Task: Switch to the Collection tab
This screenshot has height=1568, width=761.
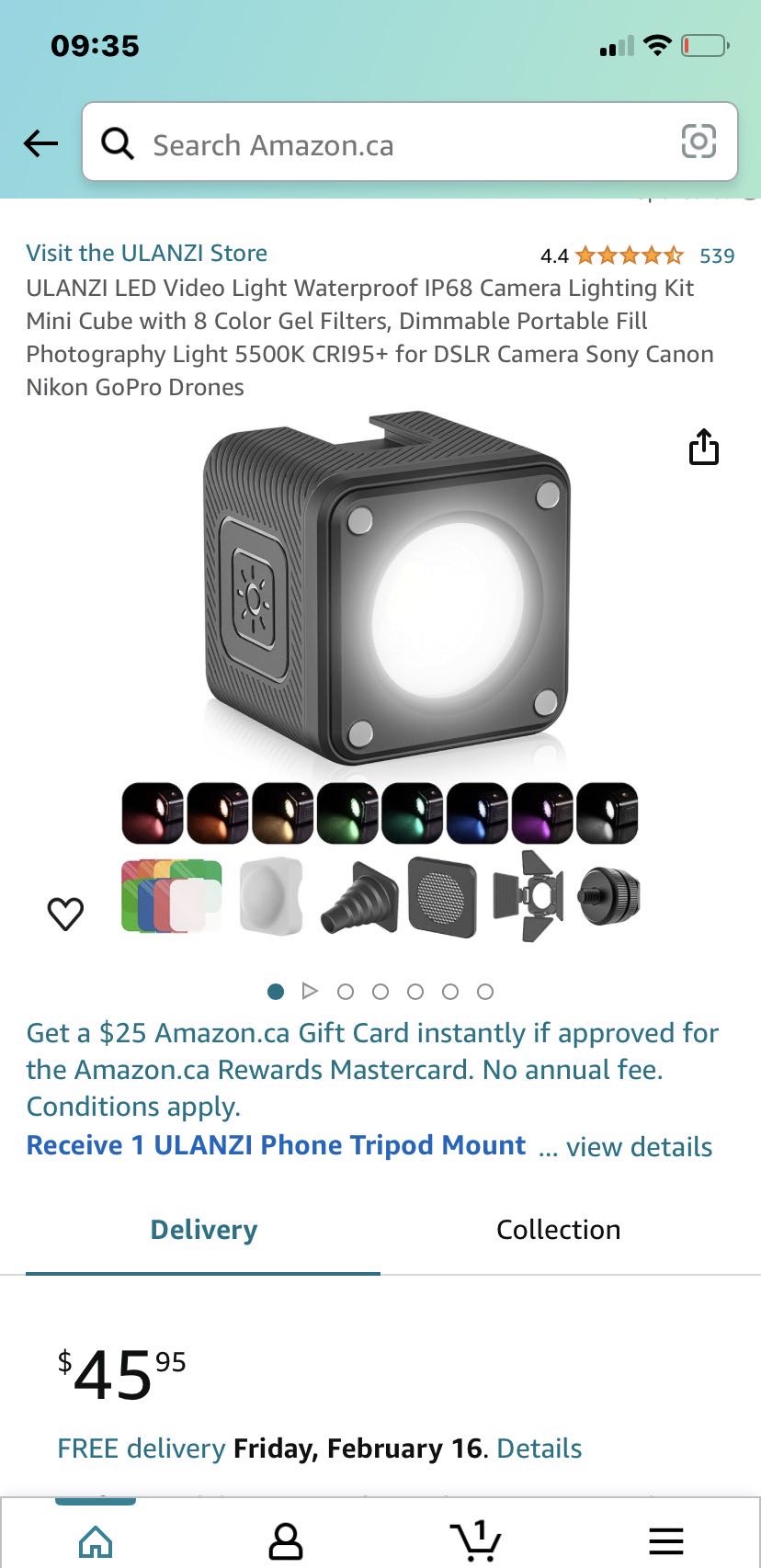Action: pos(558,1230)
